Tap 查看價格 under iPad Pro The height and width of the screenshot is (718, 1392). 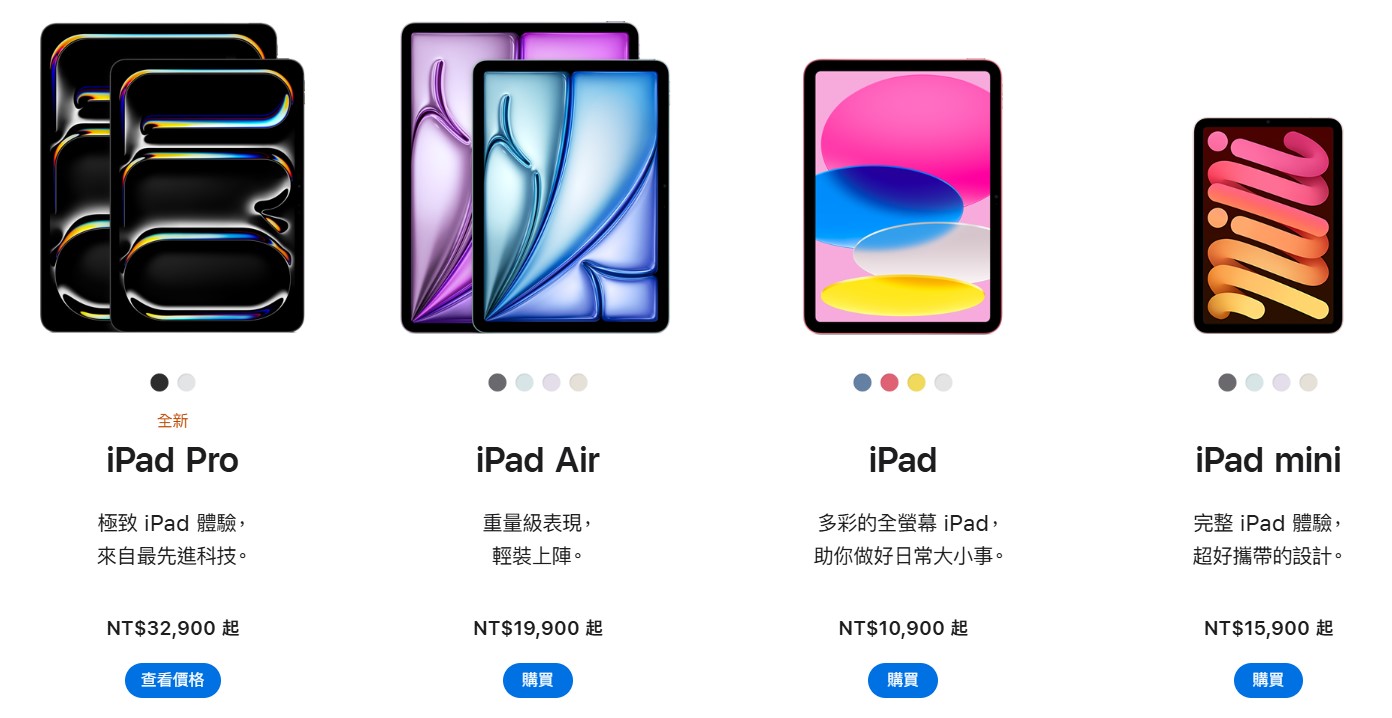pos(172,680)
